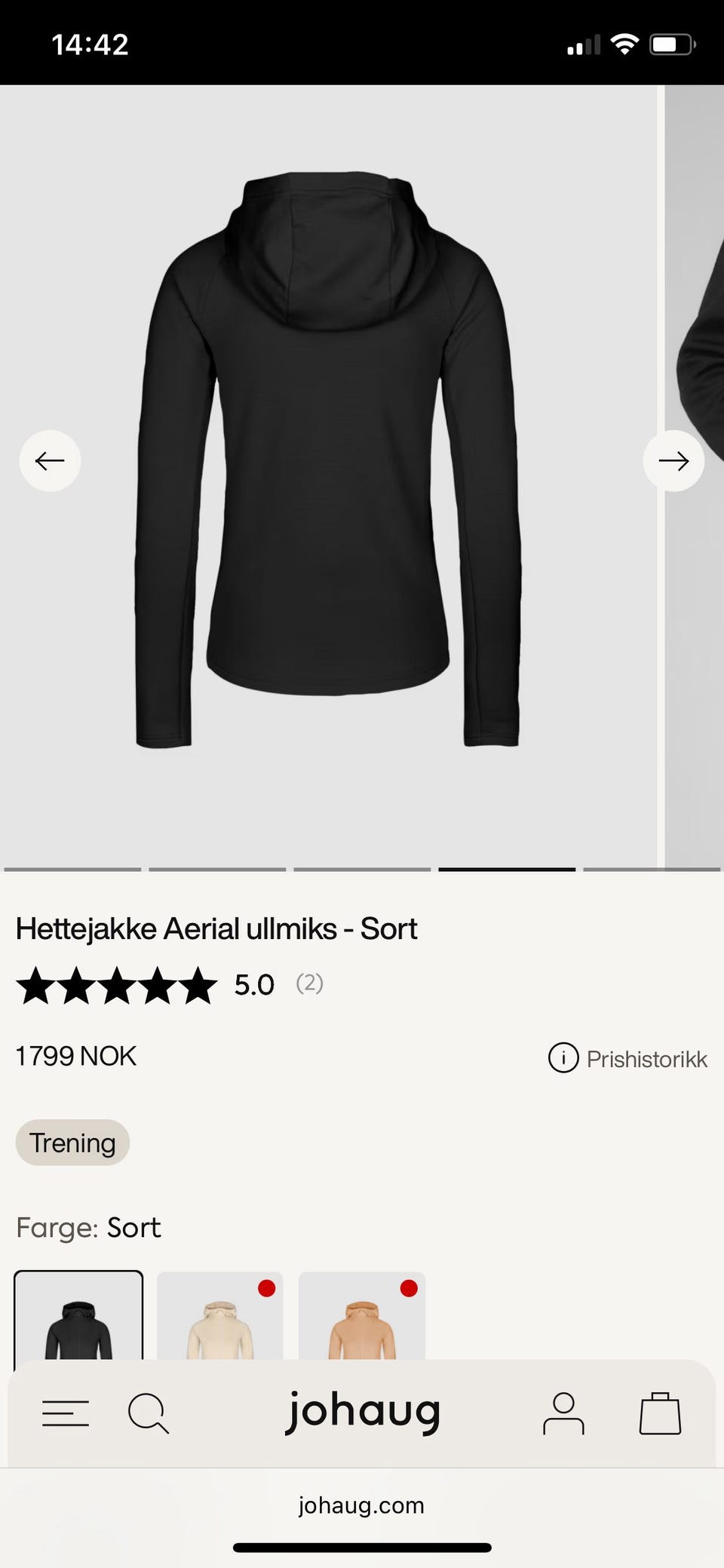Image resolution: width=724 pixels, height=1568 pixels.
Task: Open the shopping bag
Action: [x=660, y=1413]
